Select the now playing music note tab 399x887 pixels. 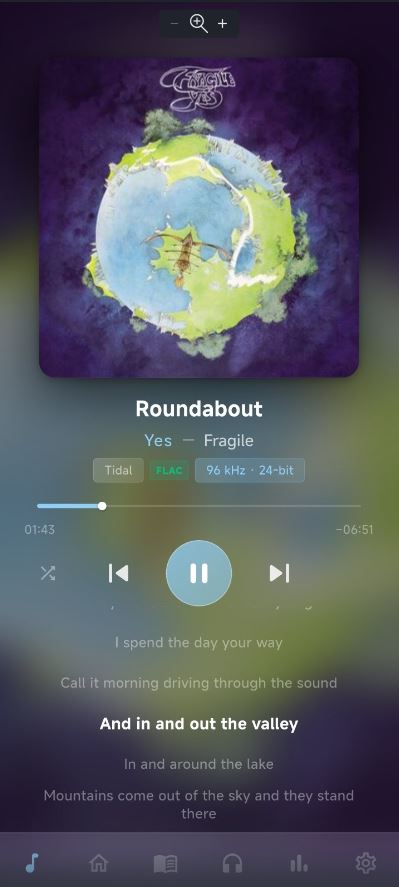pos(32,863)
